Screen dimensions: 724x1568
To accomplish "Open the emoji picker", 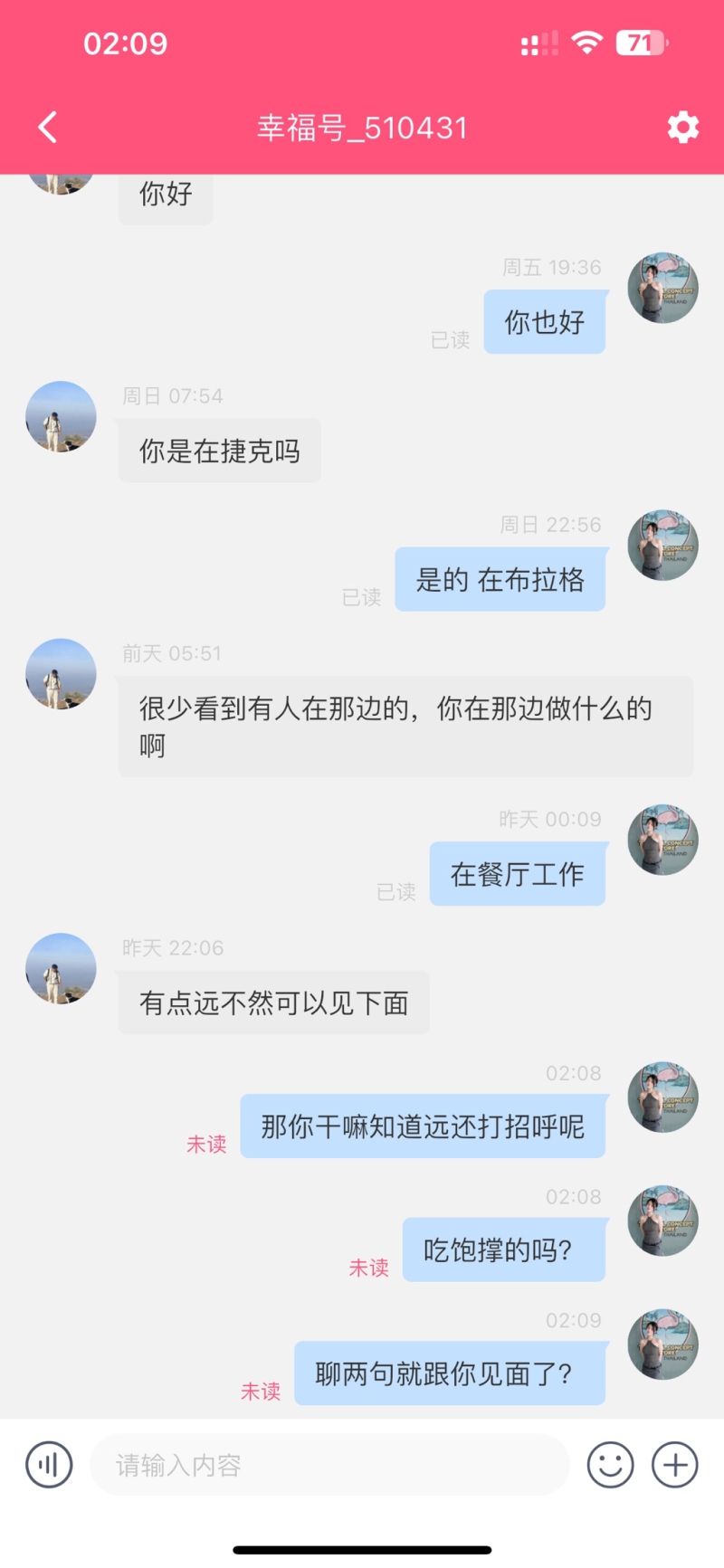I will [x=610, y=1464].
